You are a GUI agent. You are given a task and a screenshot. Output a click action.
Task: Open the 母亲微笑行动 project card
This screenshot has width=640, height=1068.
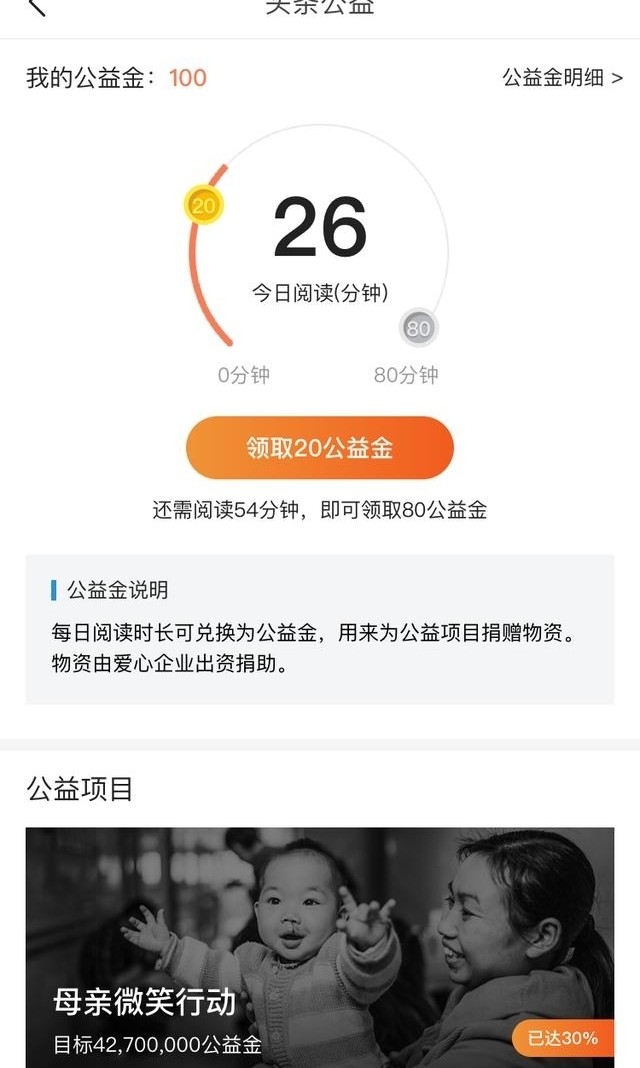pyautogui.click(x=320, y=945)
